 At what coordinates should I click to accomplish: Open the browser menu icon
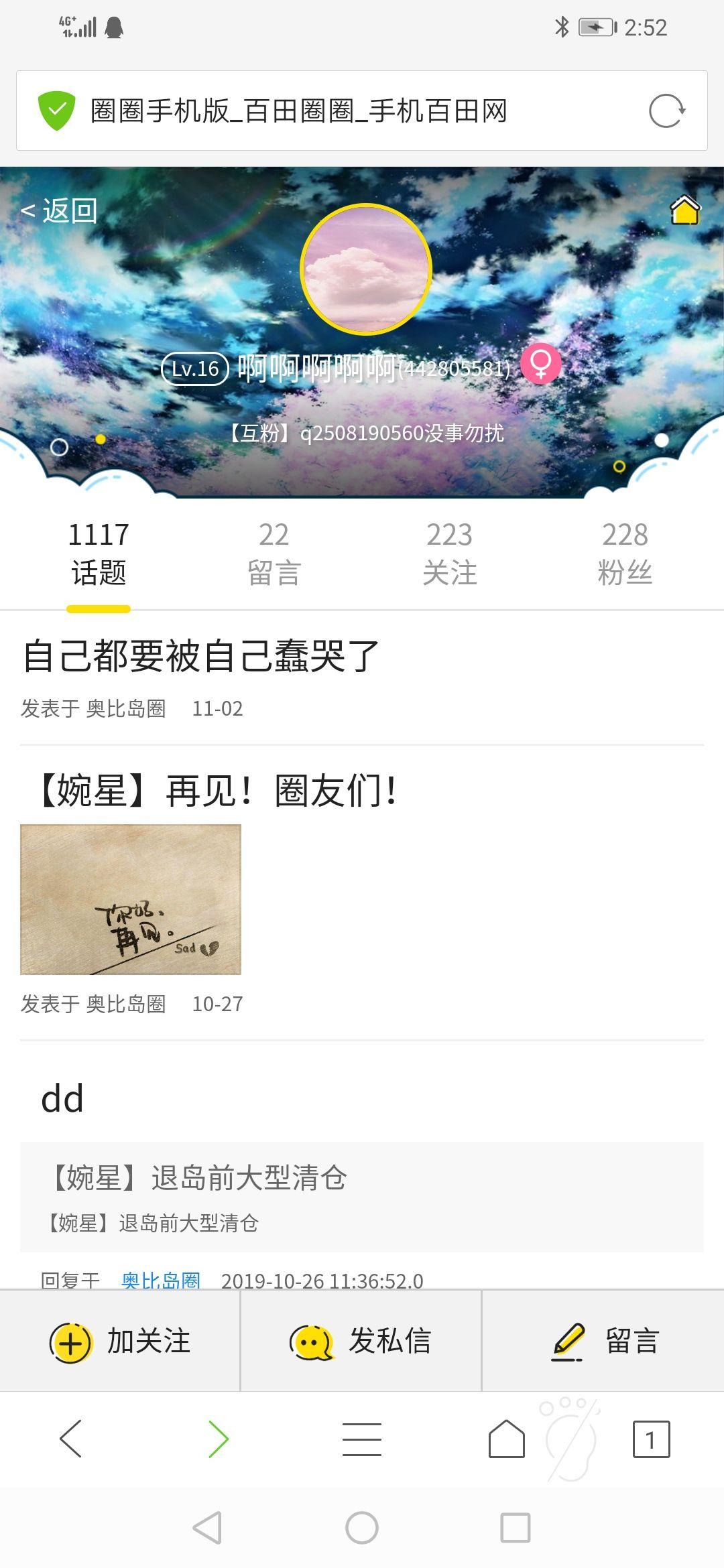click(362, 1439)
